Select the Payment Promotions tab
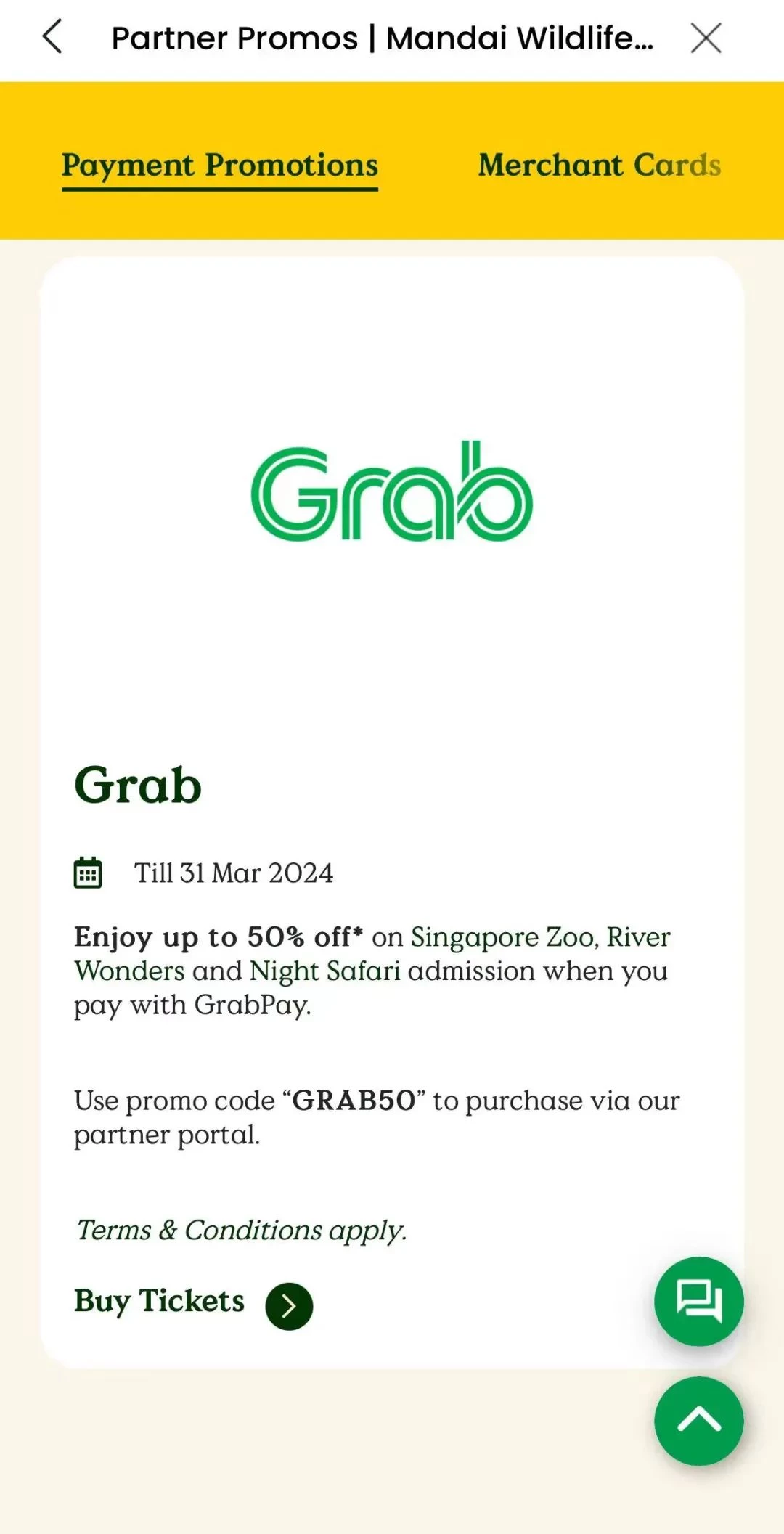The image size is (784, 1534). [219, 166]
